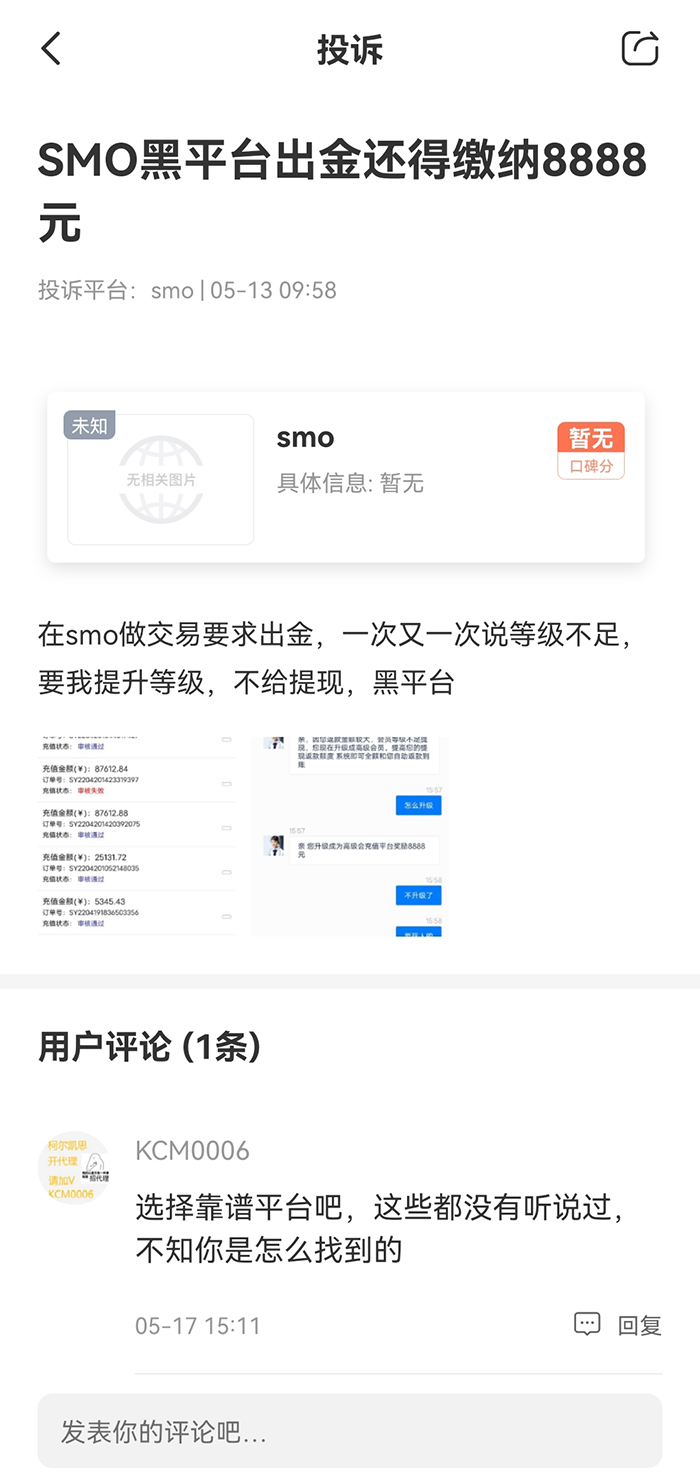The image size is (700, 1483).
Task: Go back from the 投诉 page
Action: [x=52, y=49]
